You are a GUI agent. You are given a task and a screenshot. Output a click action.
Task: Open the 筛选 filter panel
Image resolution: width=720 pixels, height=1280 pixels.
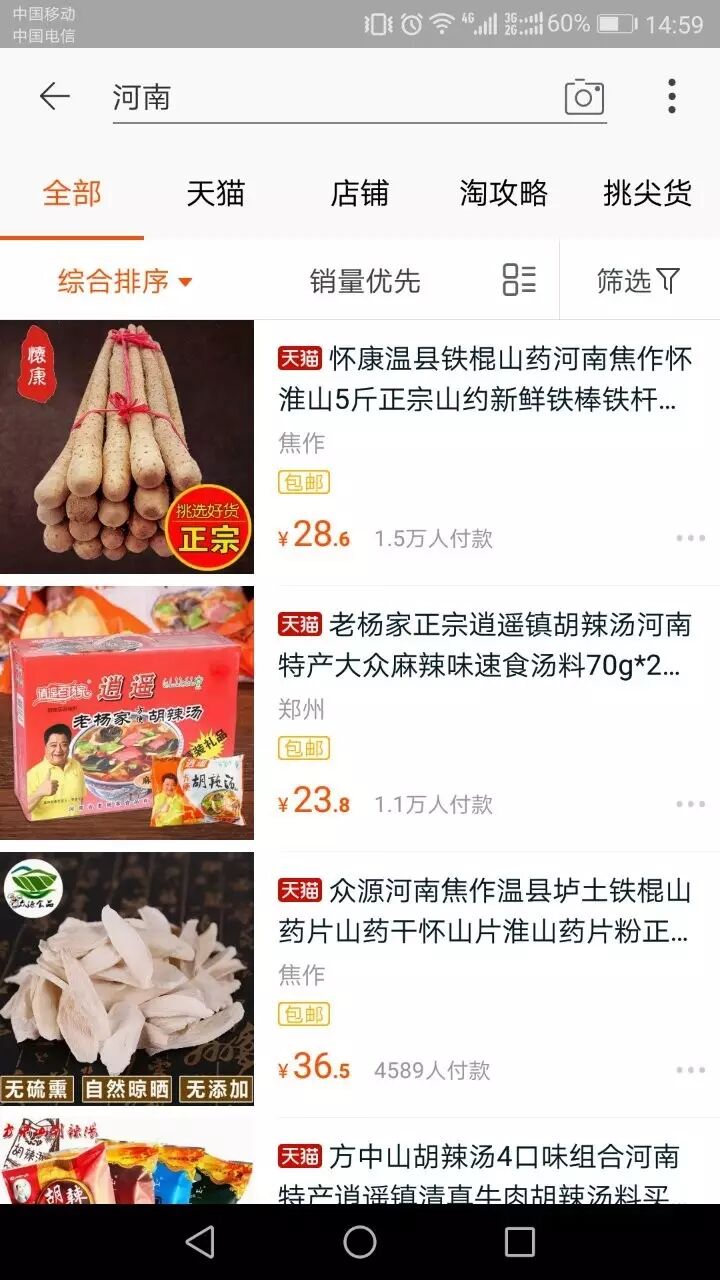coord(638,281)
